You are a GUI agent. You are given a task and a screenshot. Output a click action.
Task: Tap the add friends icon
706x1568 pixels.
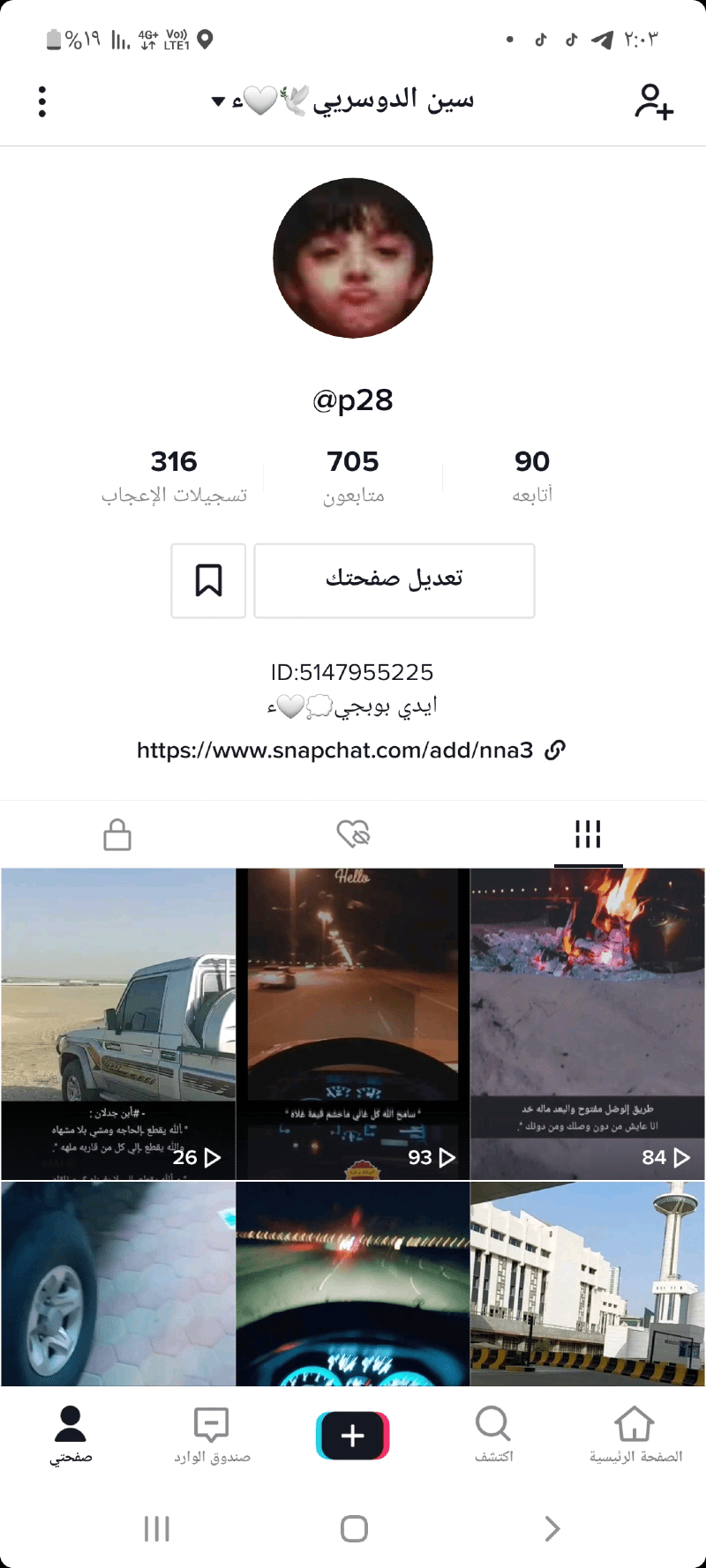[654, 102]
